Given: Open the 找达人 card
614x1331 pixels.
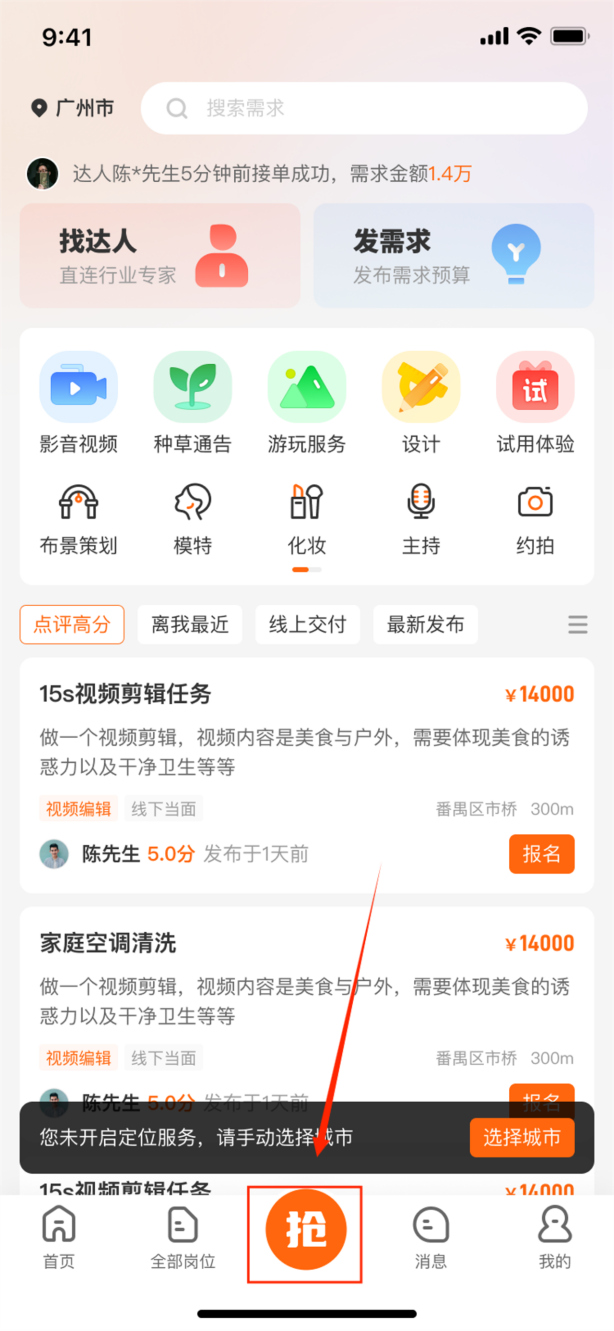Looking at the screenshot, I should click(x=160, y=255).
